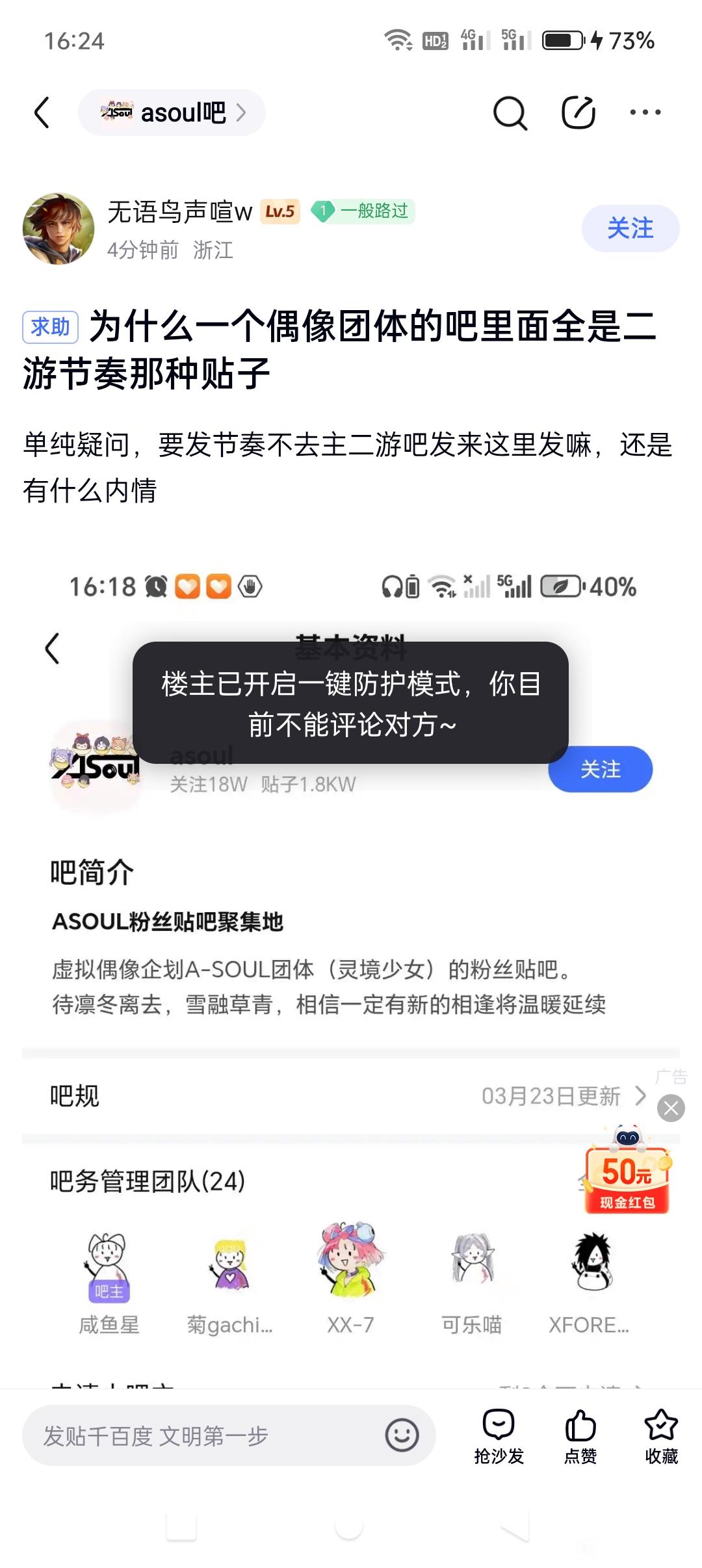
Task: Tap the 求助 tag before the title
Action: (x=51, y=326)
